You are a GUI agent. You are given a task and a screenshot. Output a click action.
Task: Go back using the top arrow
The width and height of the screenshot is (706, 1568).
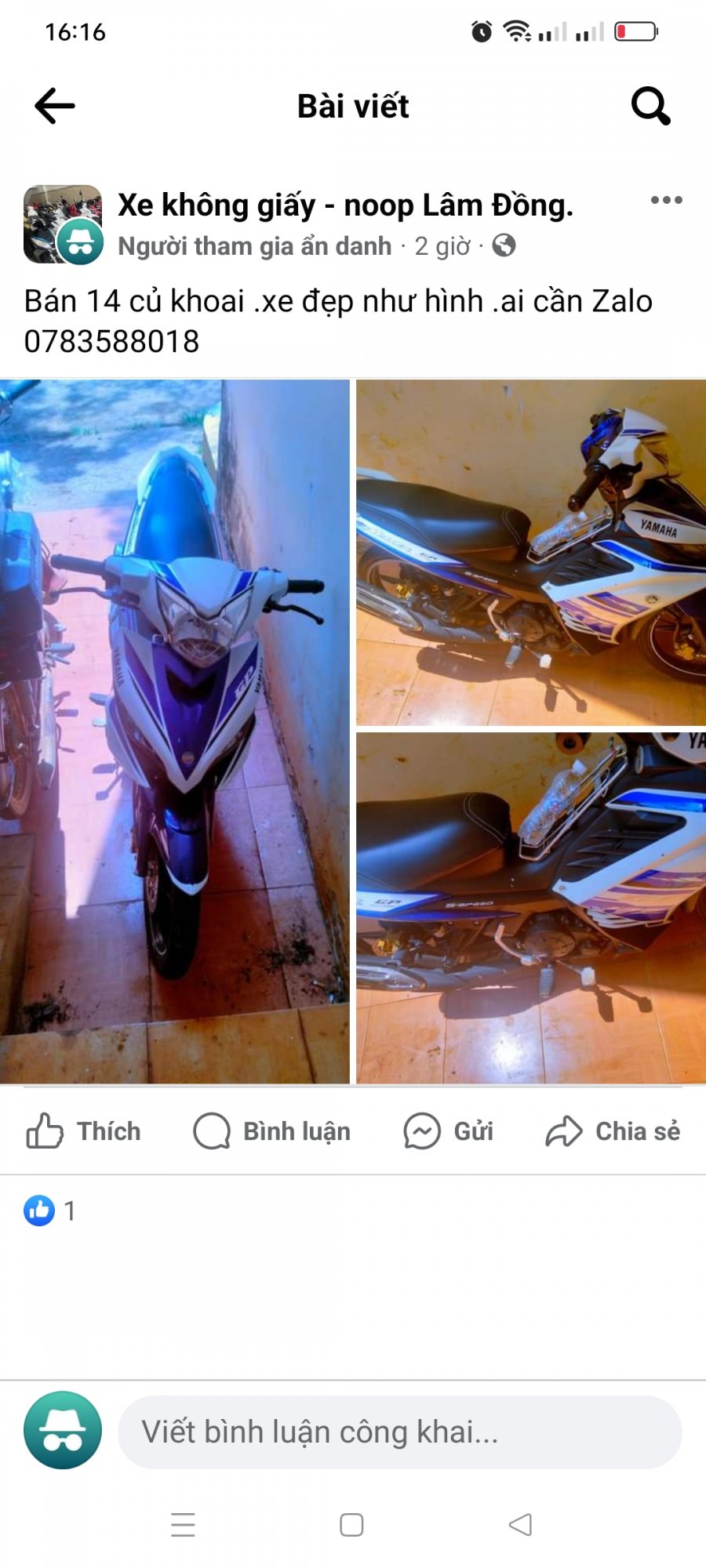pos(55,106)
